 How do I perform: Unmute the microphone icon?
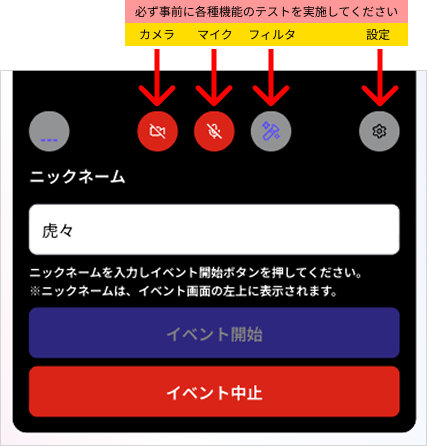coord(214,131)
